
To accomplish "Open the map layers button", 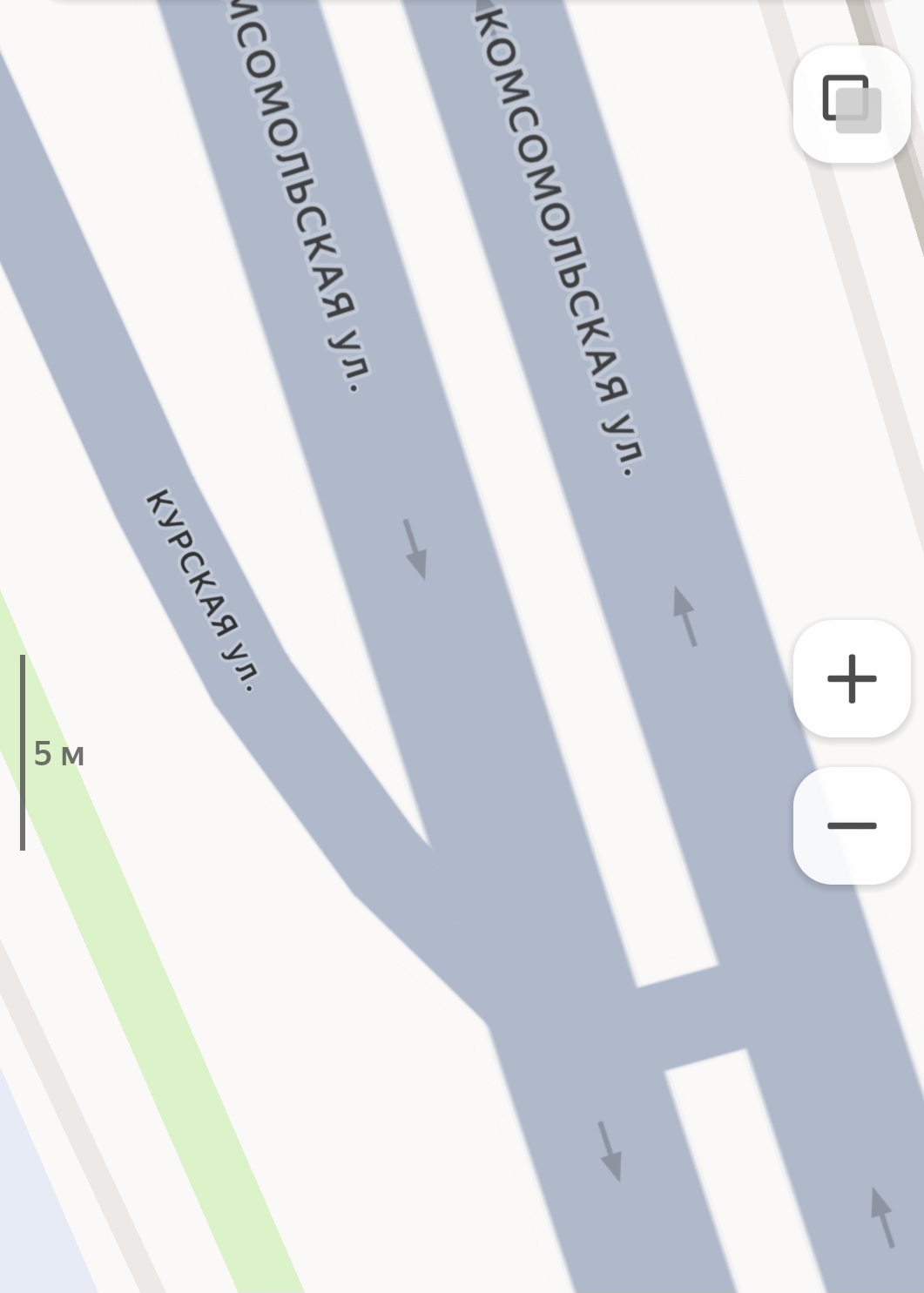I will coord(851,104).
